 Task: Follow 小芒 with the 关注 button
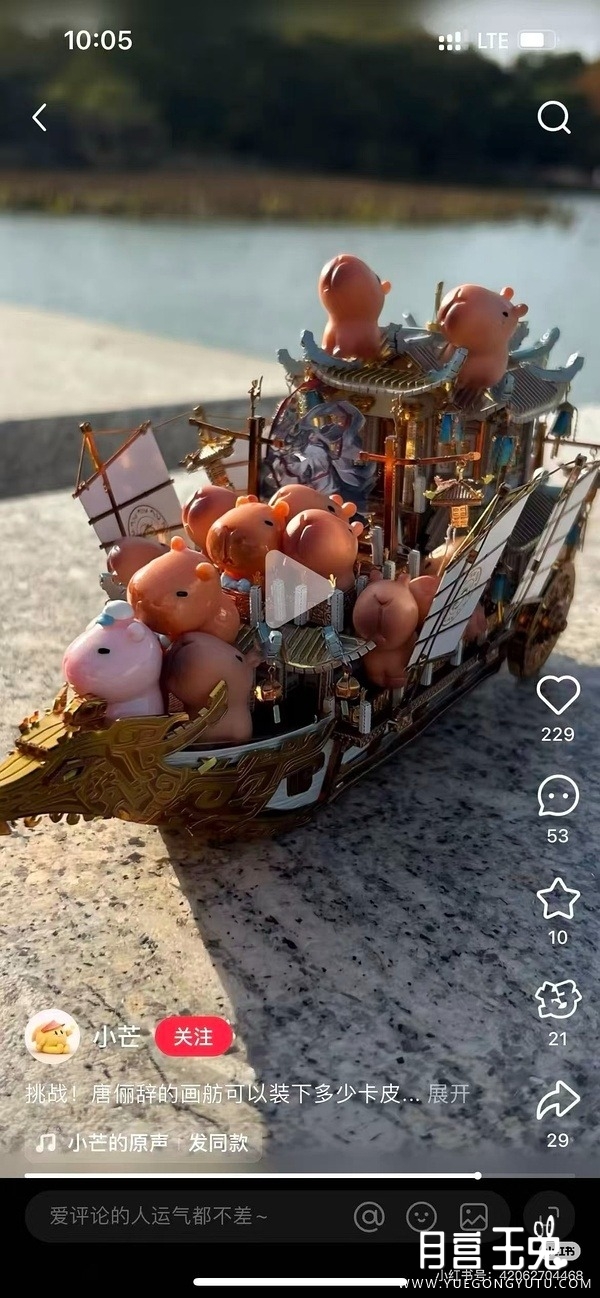tap(194, 1037)
